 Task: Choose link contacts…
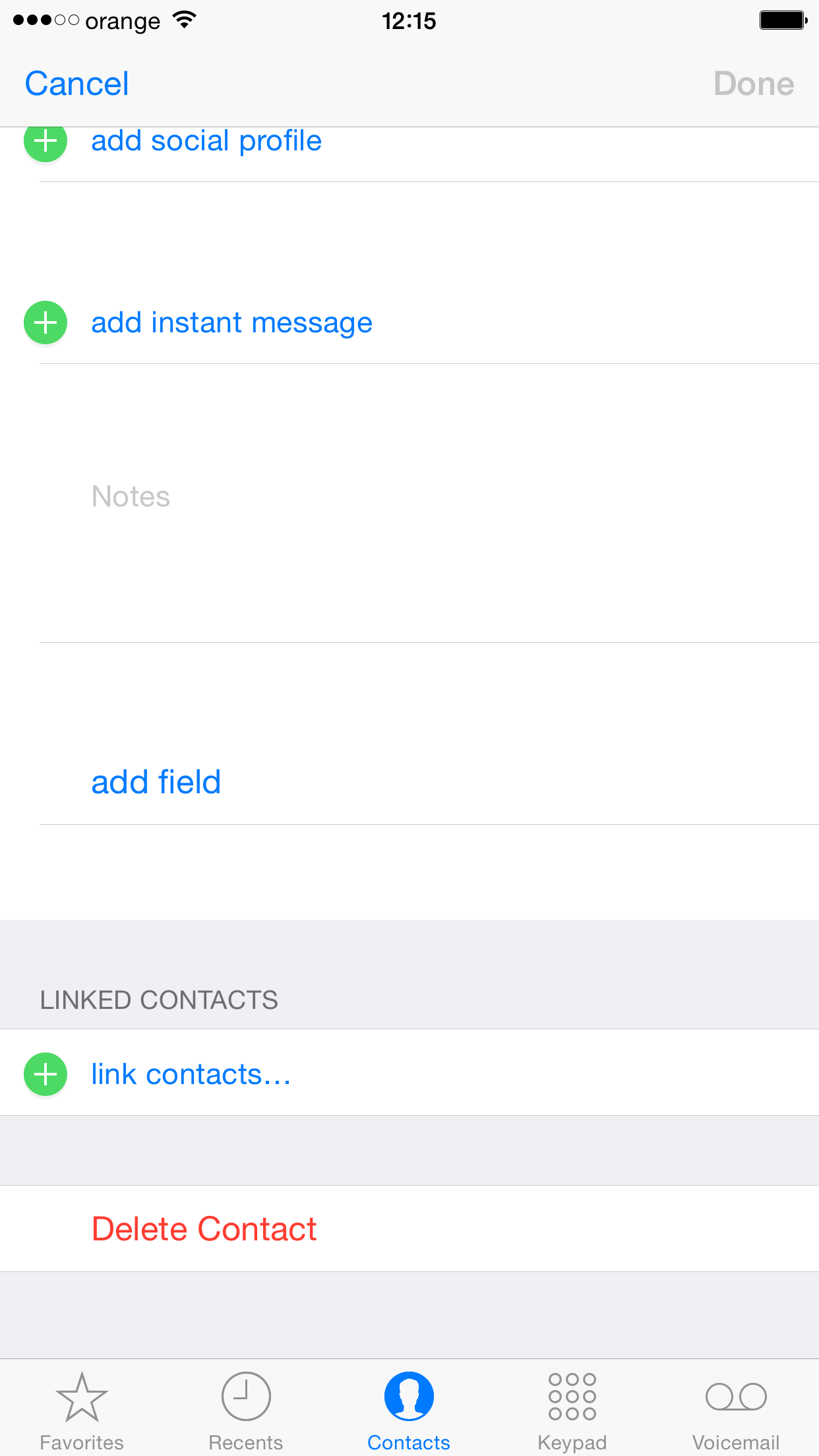pyautogui.click(x=409, y=1073)
